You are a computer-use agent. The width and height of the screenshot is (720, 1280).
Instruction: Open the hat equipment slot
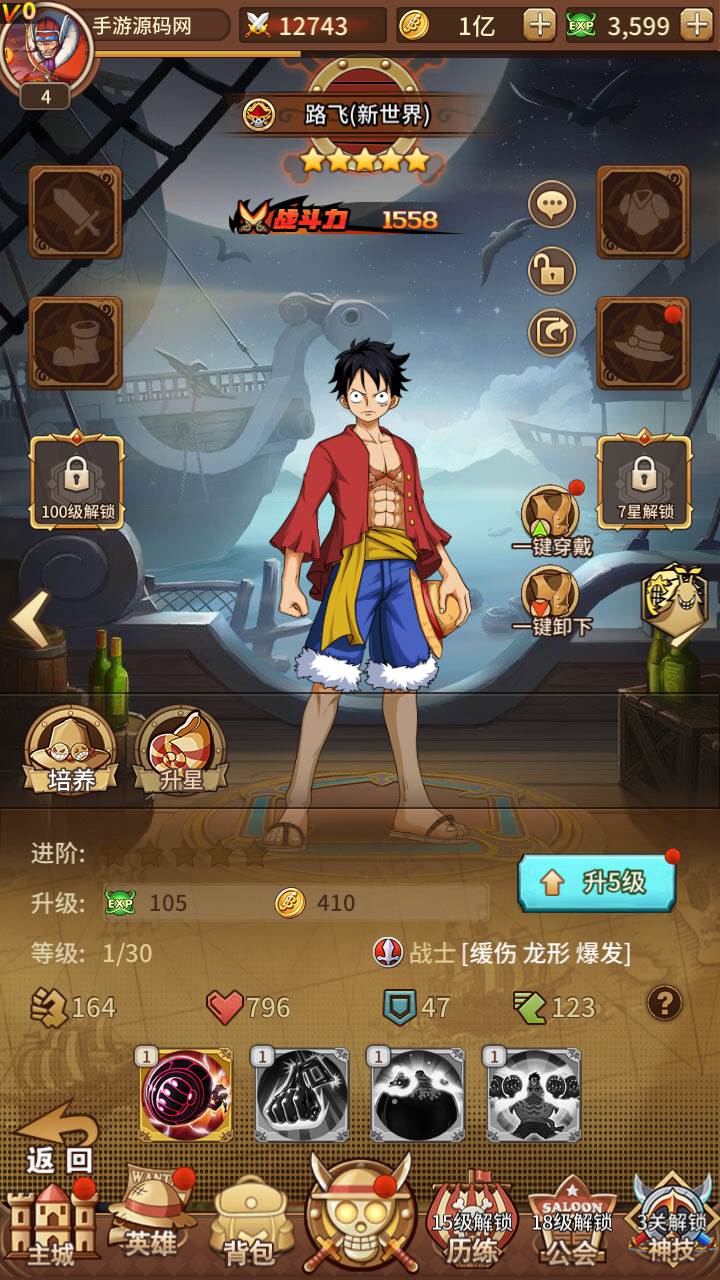[x=643, y=343]
